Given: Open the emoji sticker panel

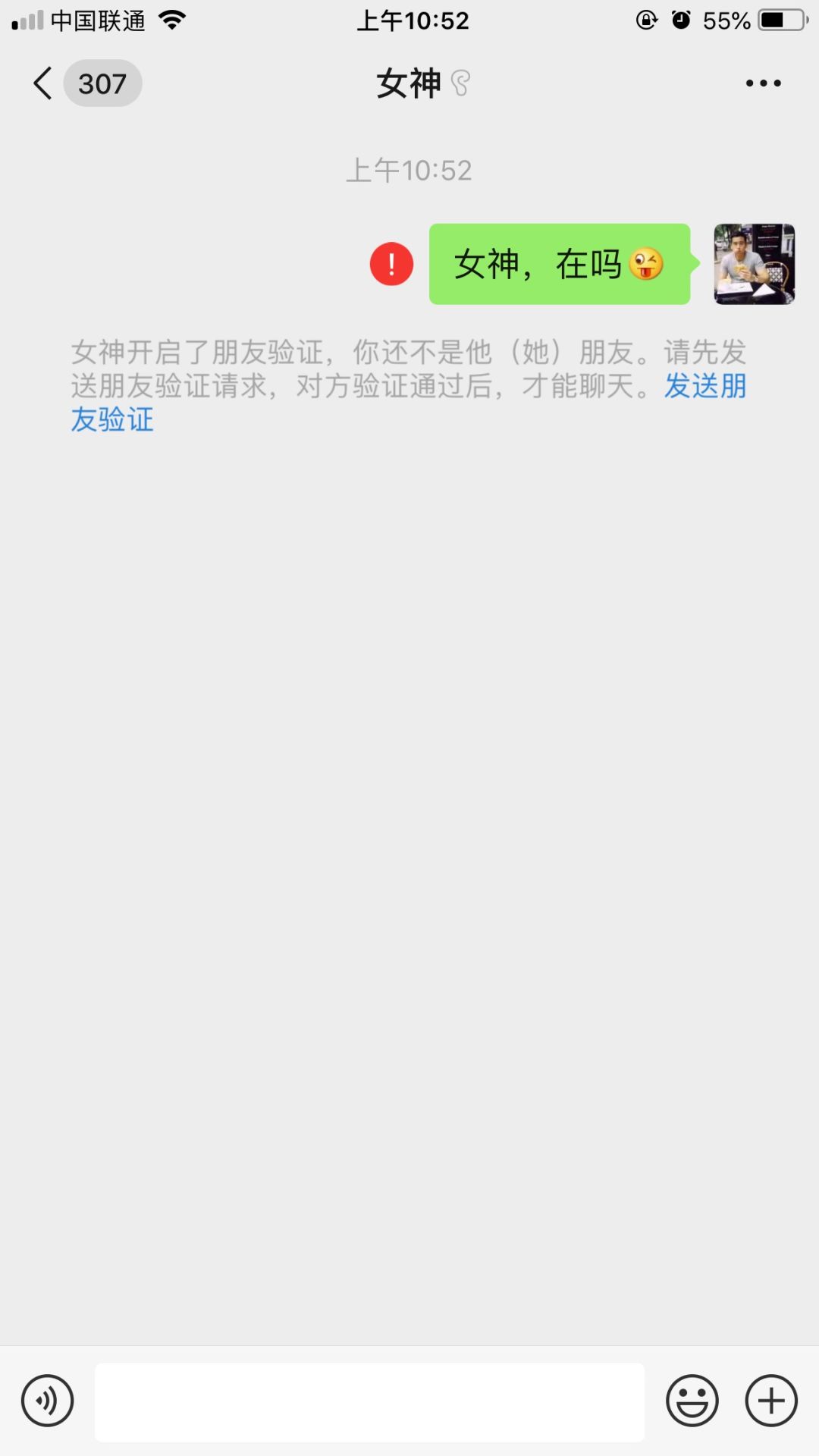Looking at the screenshot, I should (692, 1401).
